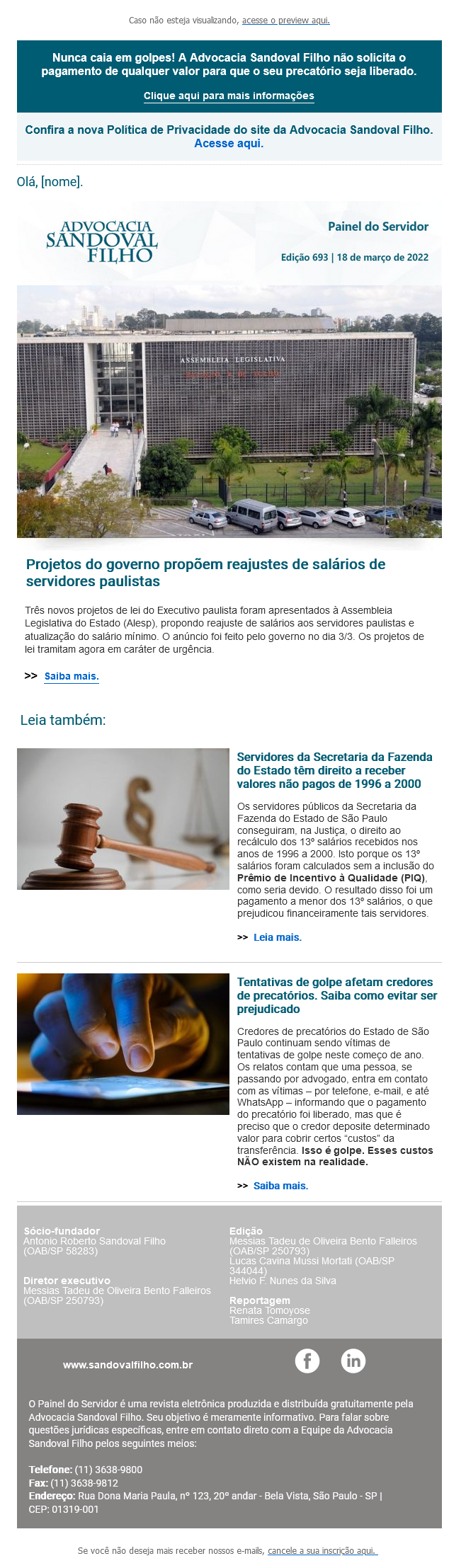Image resolution: width=466 pixels, height=1568 pixels.
Task: Visit www.sandovalfilho.com.br website link
Action: (127, 1365)
